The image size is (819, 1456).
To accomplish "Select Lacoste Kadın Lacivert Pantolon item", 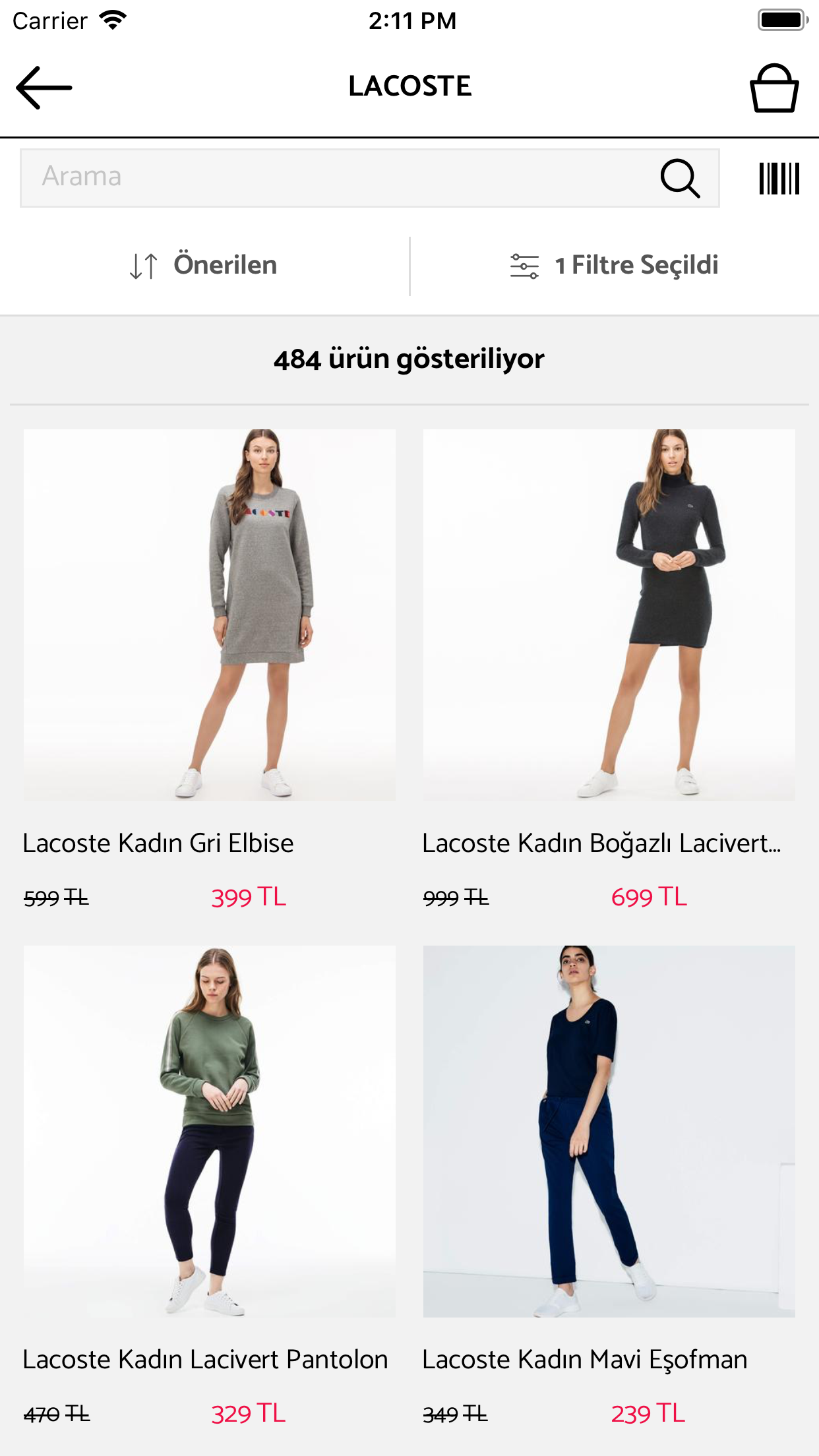I will (210, 1131).
